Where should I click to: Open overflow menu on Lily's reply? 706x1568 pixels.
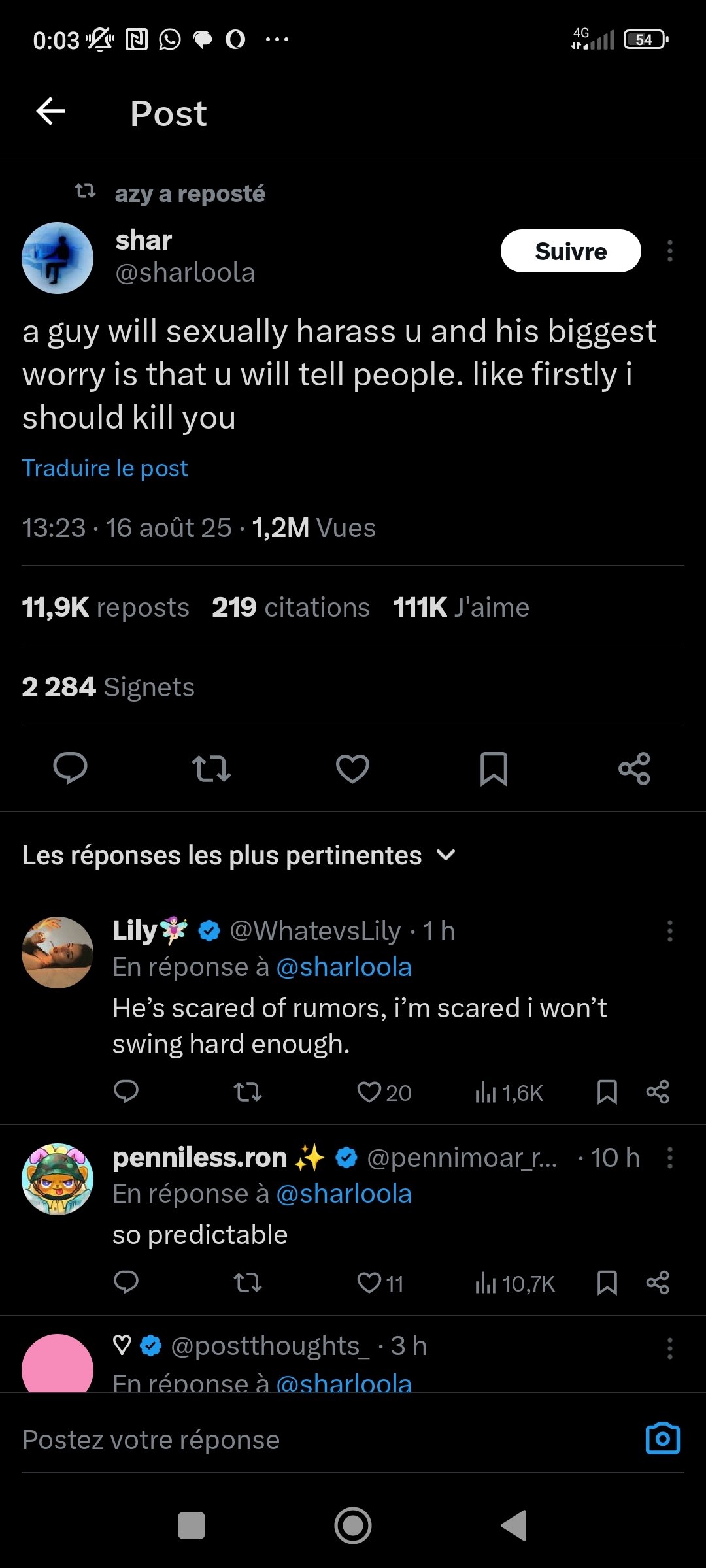tap(669, 931)
